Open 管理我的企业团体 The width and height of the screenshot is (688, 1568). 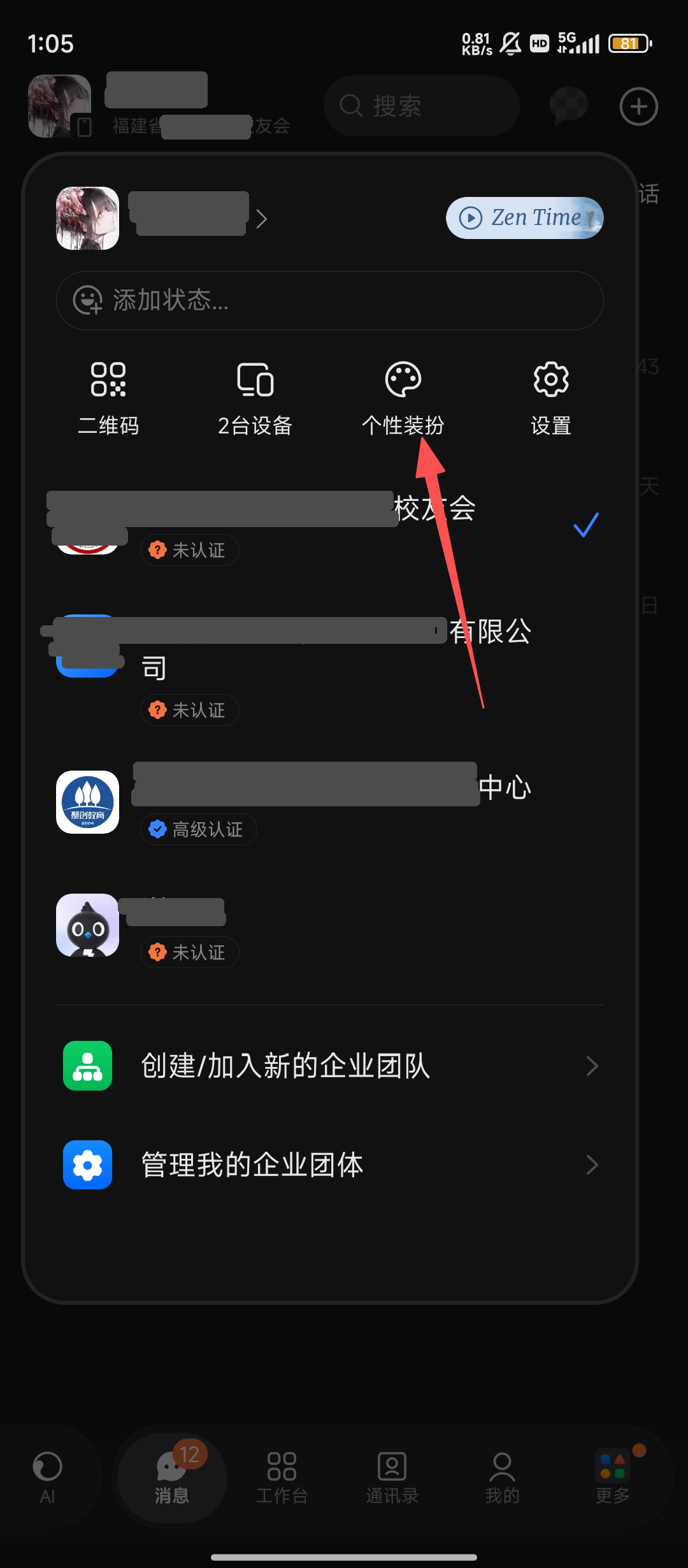pyautogui.click(x=329, y=1165)
